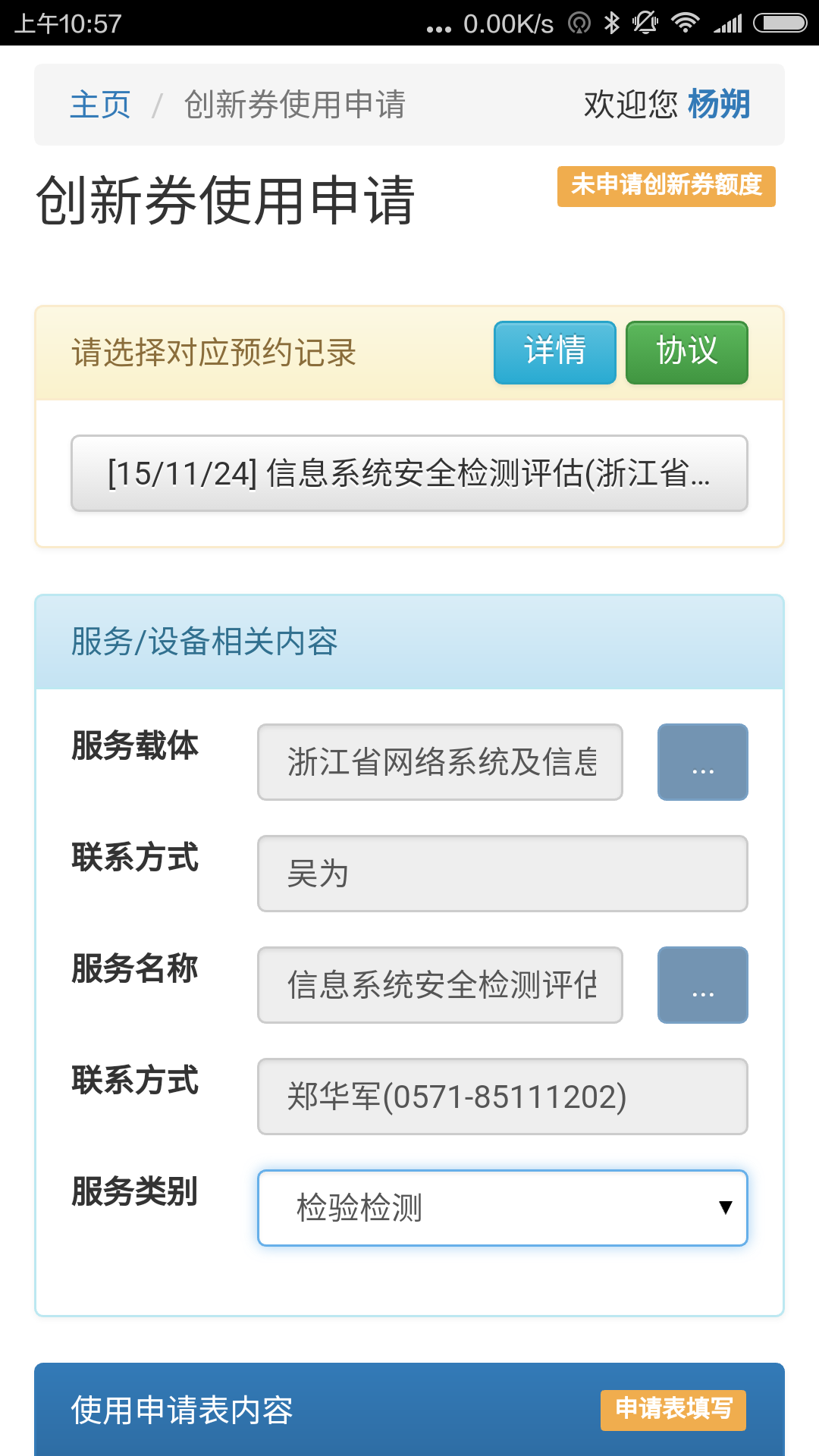Tap the ellipsis button beside 服务载体
This screenshot has width=819, height=1456.
[x=703, y=762]
